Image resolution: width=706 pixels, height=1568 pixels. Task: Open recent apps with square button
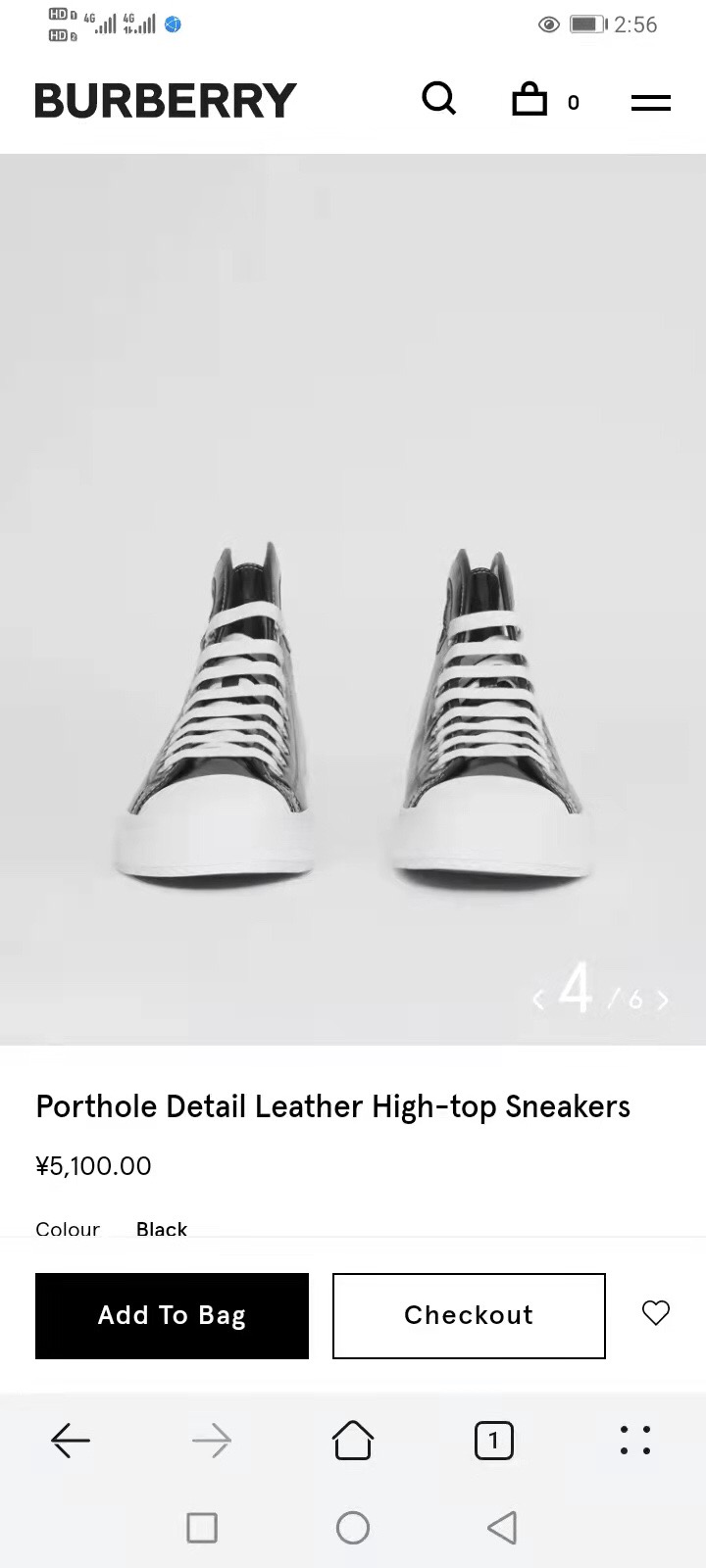tap(202, 1527)
